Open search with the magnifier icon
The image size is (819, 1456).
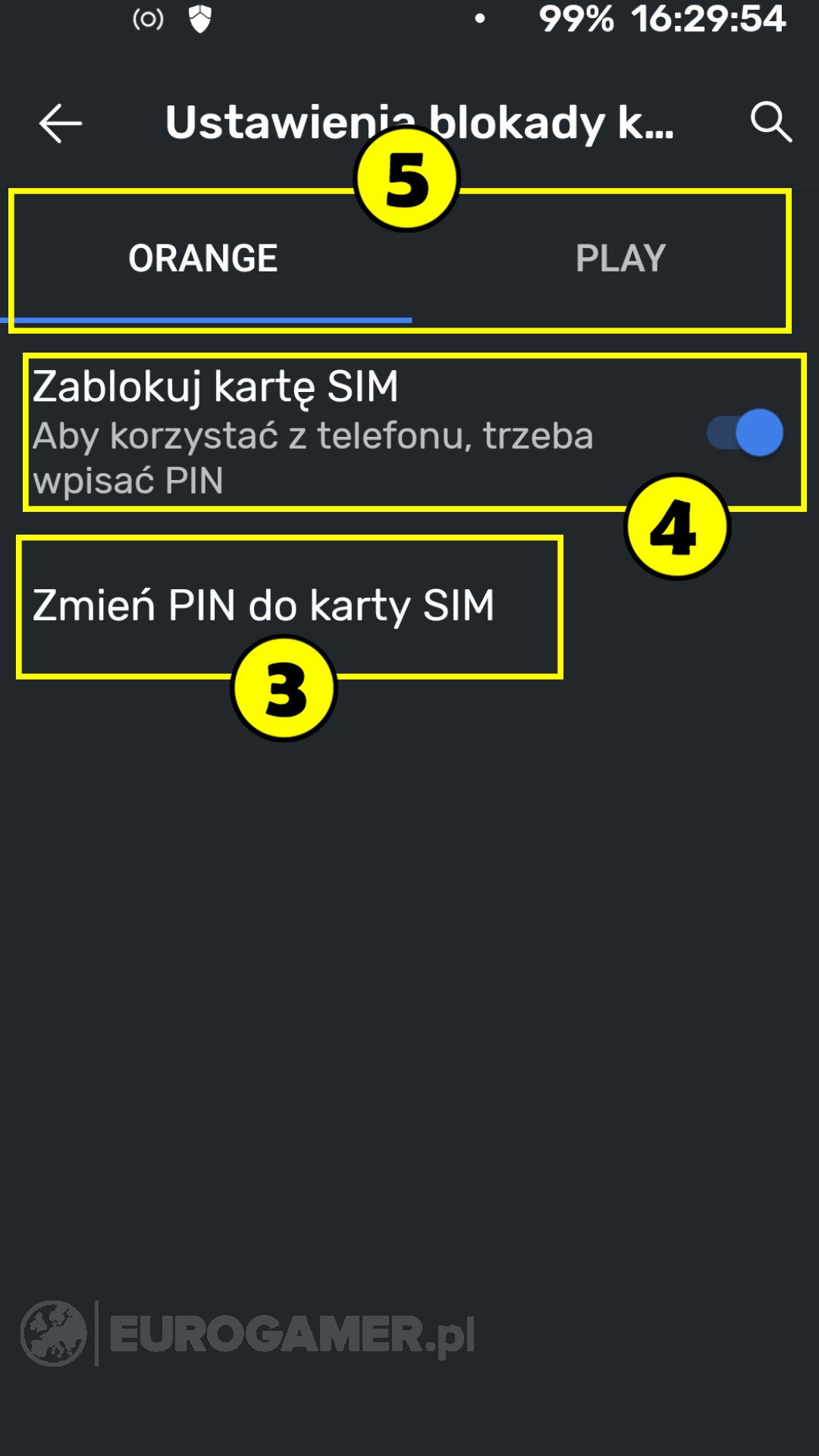click(772, 123)
